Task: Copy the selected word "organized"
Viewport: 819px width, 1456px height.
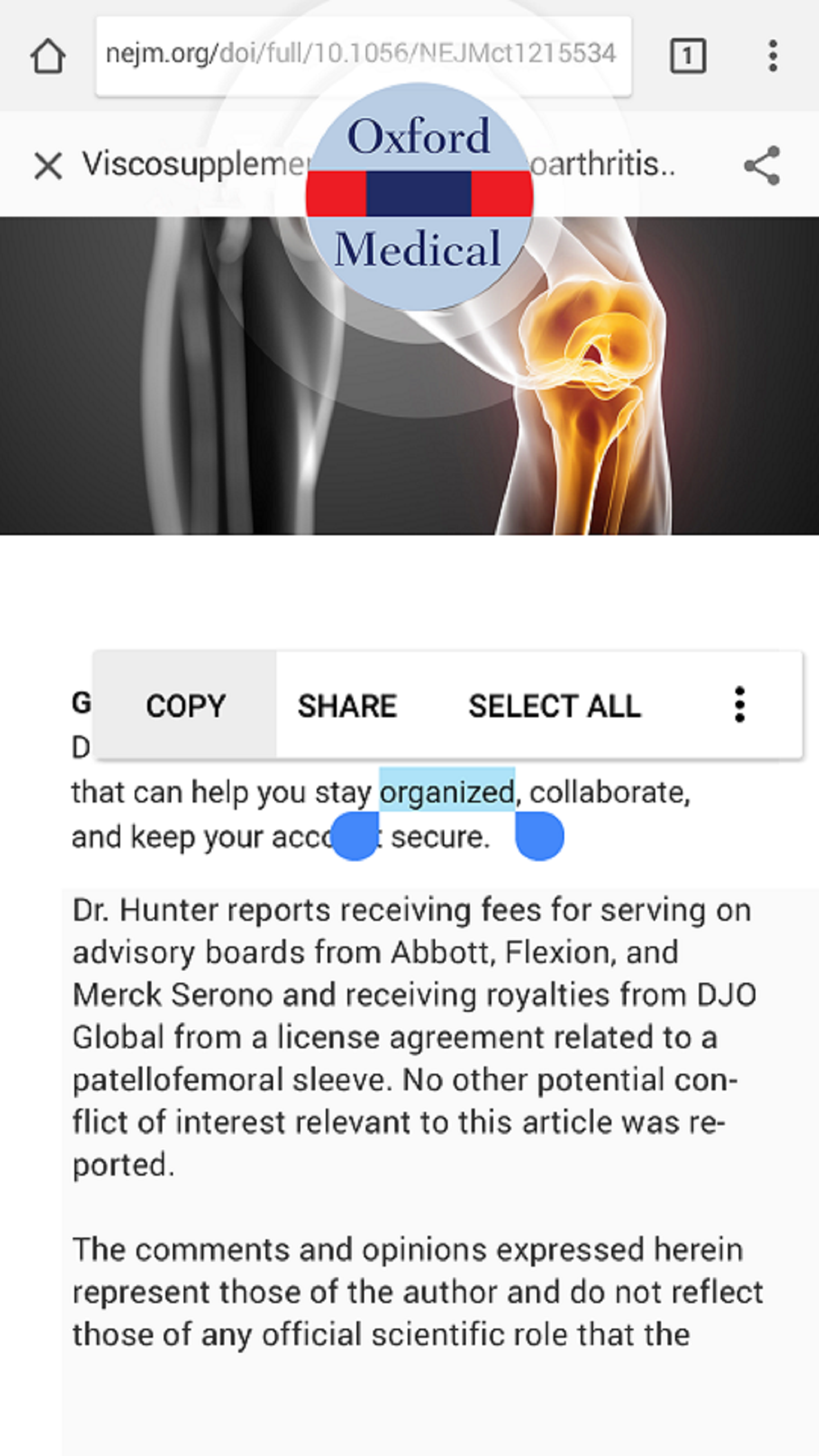Action: pos(186,706)
